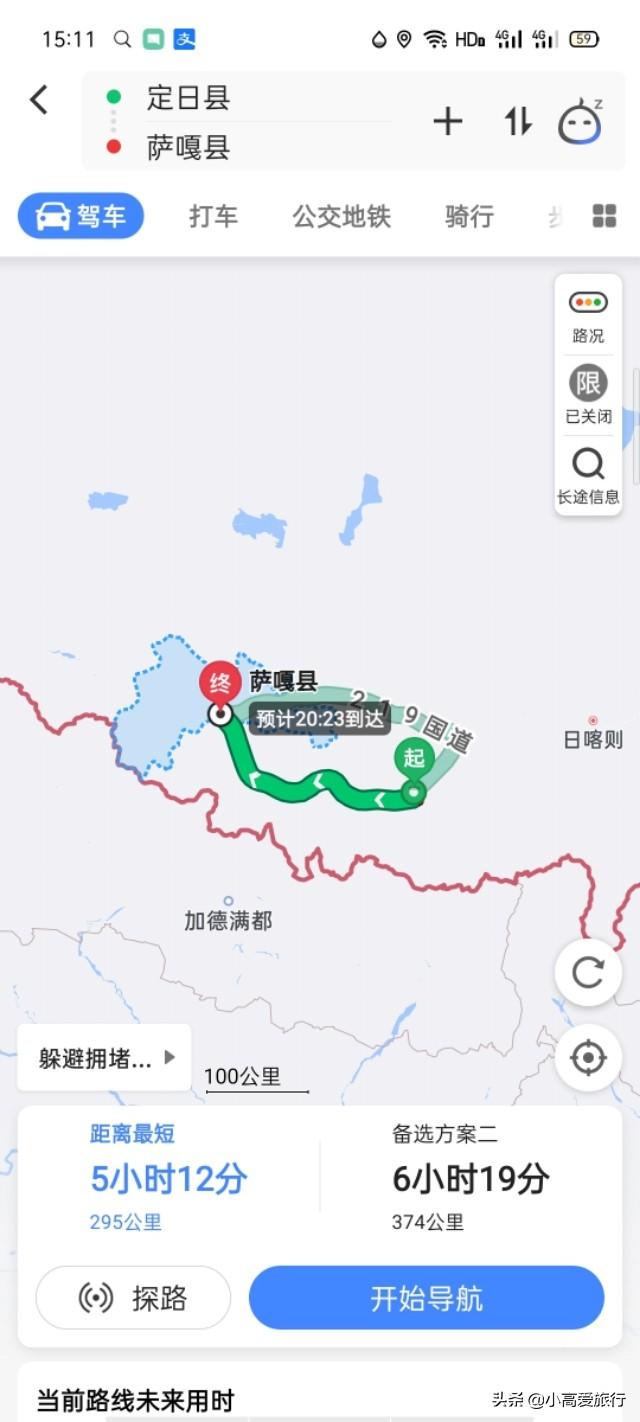Start navigation with 开始导航

[426, 1298]
